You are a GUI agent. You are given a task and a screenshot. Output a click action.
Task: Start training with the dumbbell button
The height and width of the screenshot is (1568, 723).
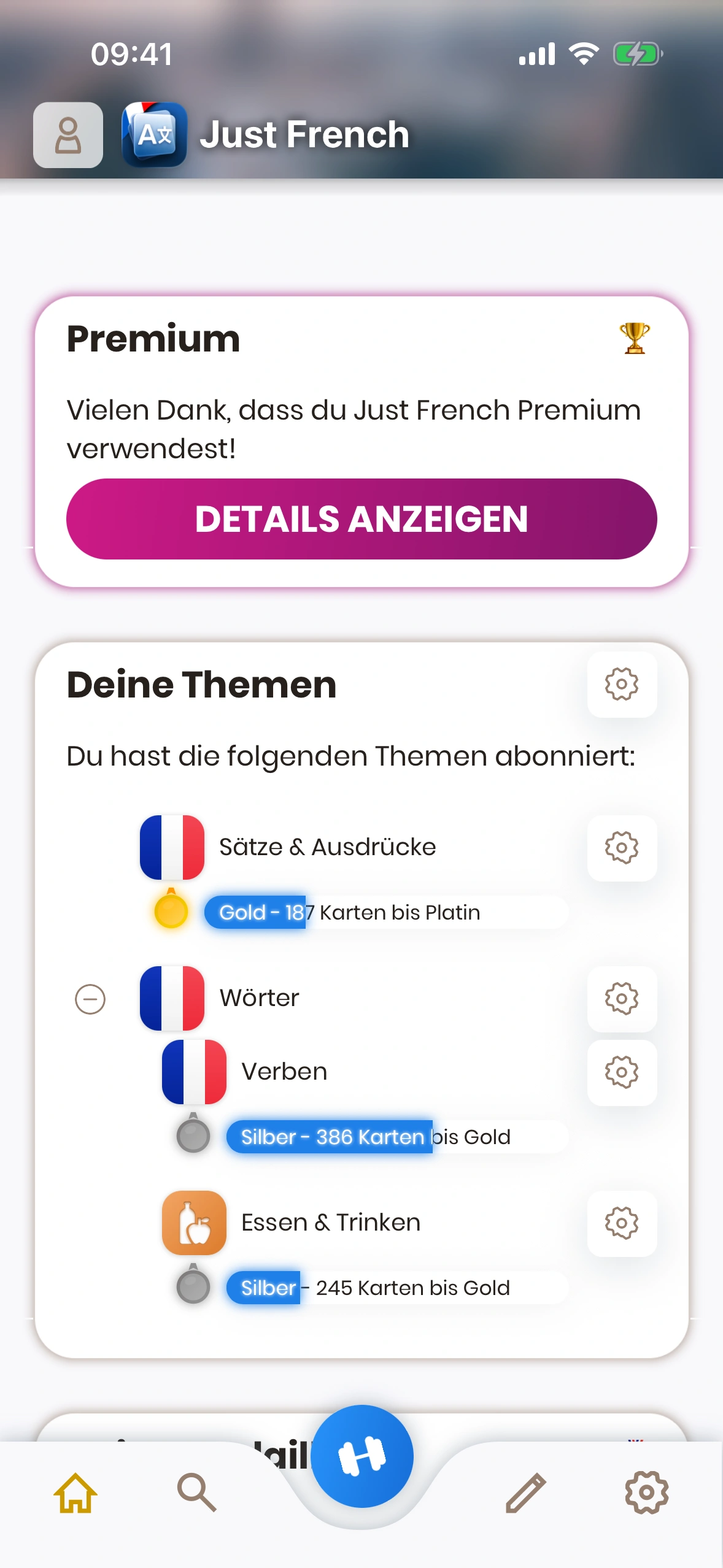(362, 1456)
